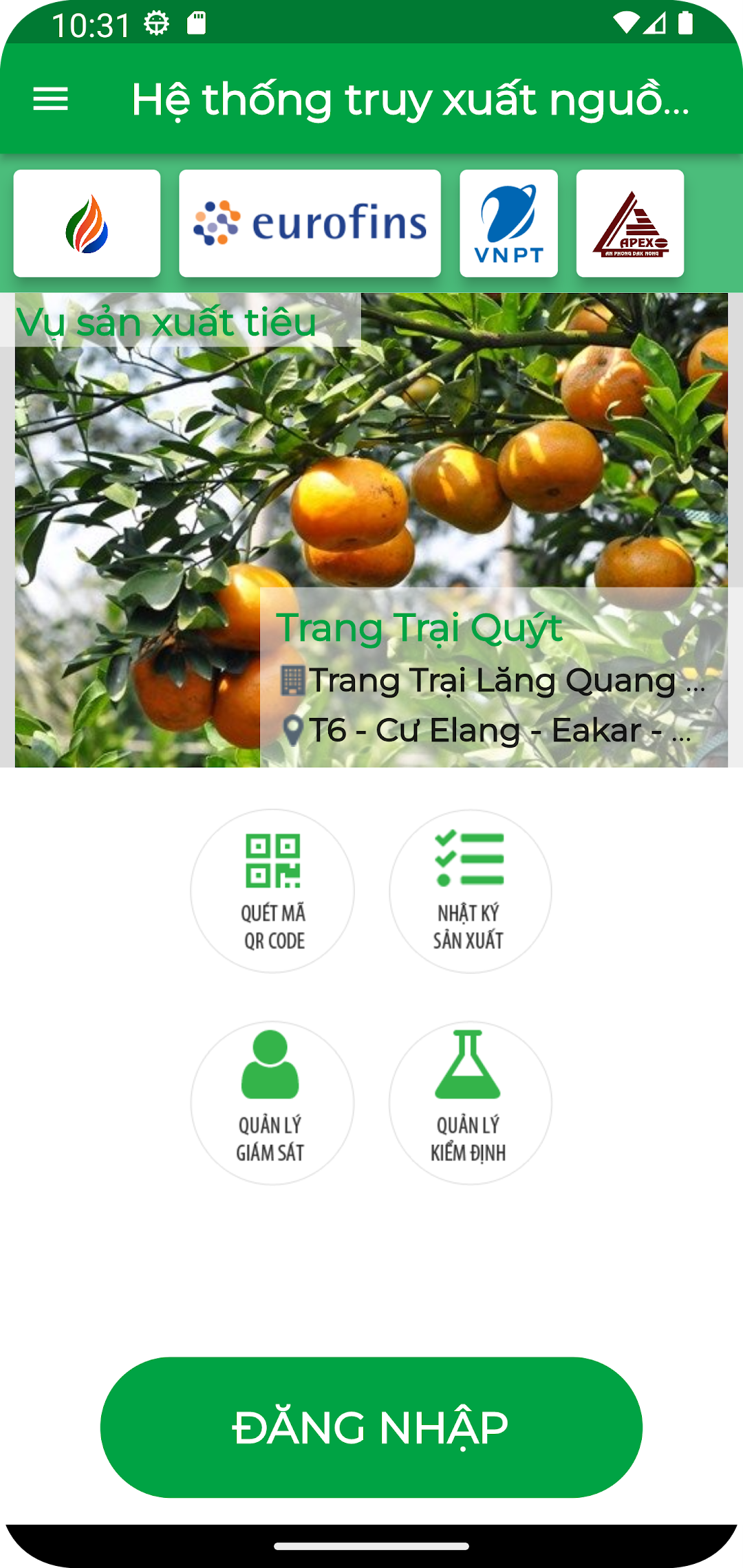The width and height of the screenshot is (743, 1568).
Task: Open the Trang Trại Quýt farm card
Action: point(371,530)
